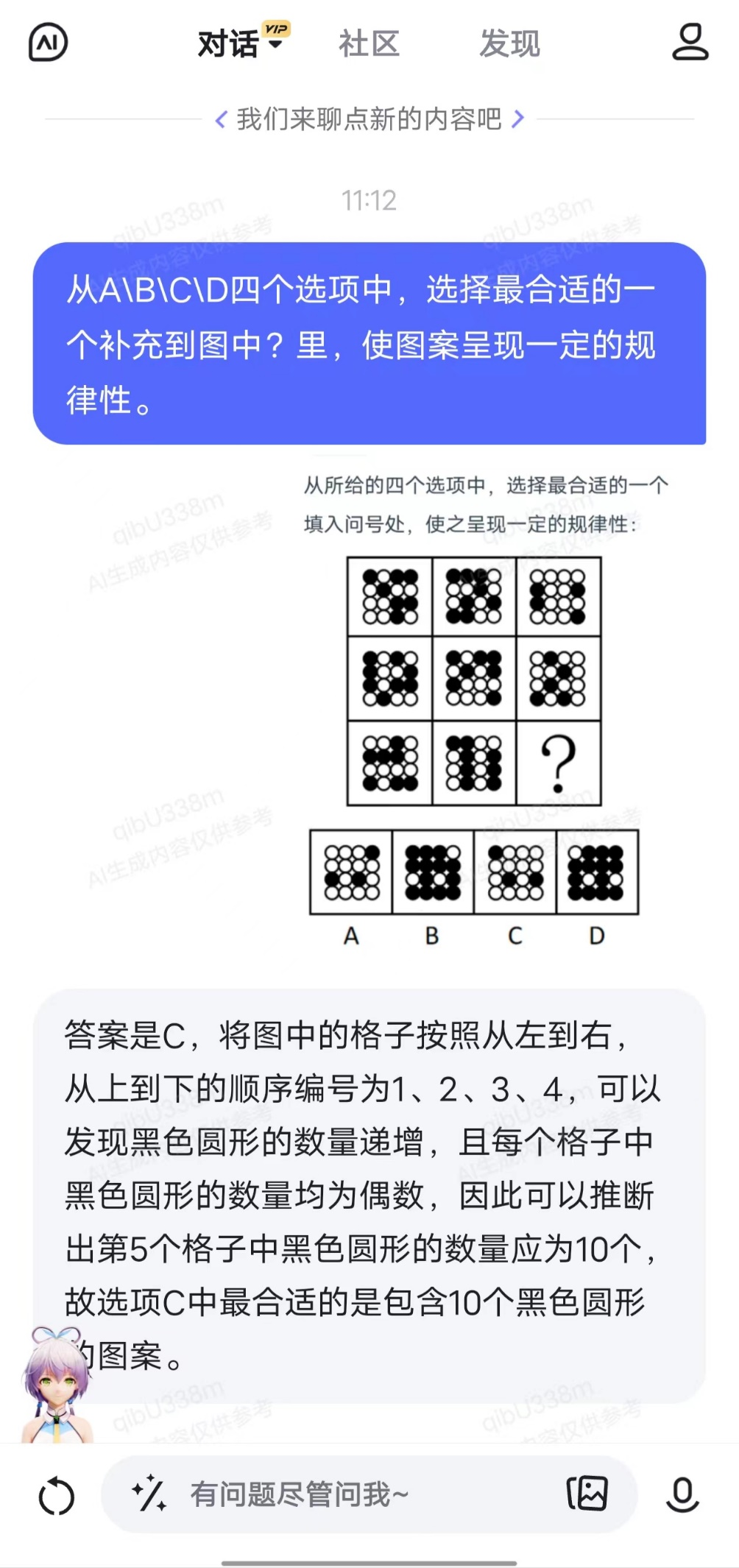Start voice input with the microphone
This screenshot has height=1568, width=739.
pyautogui.click(x=682, y=1494)
